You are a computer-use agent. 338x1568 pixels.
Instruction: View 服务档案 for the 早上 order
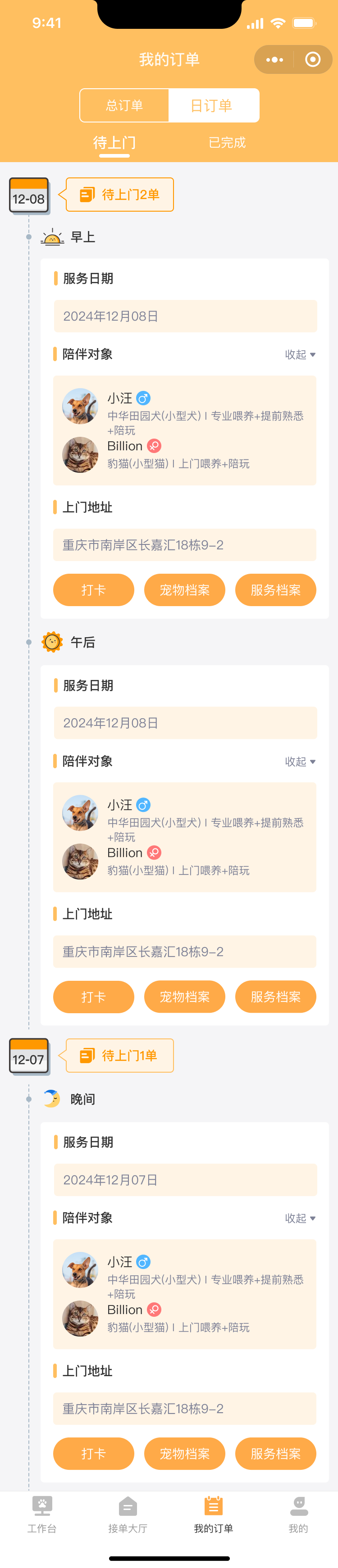[x=275, y=590]
